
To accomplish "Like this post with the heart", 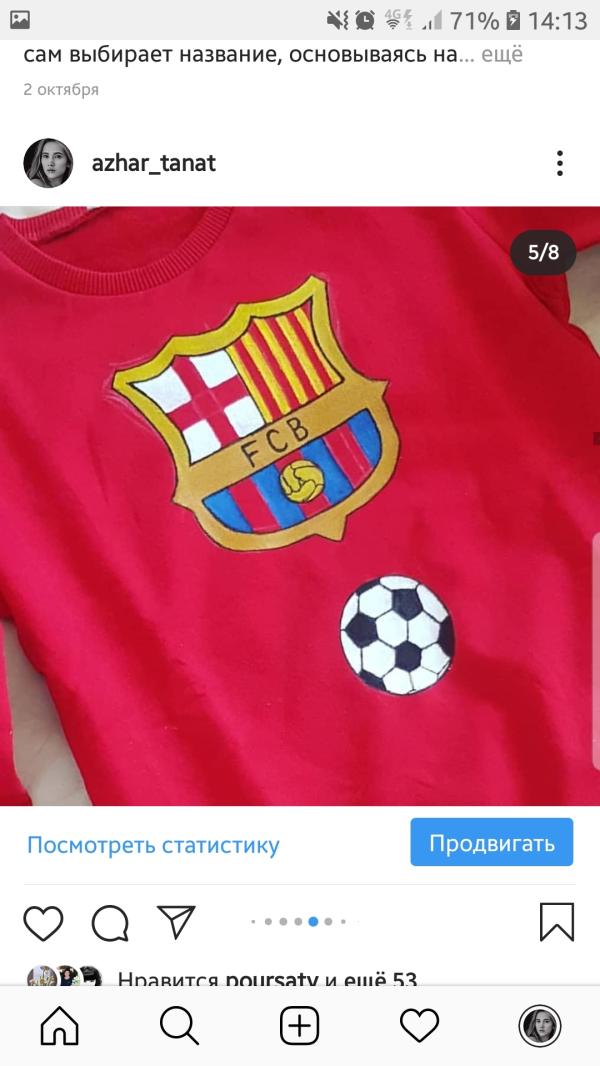I will pos(43,923).
